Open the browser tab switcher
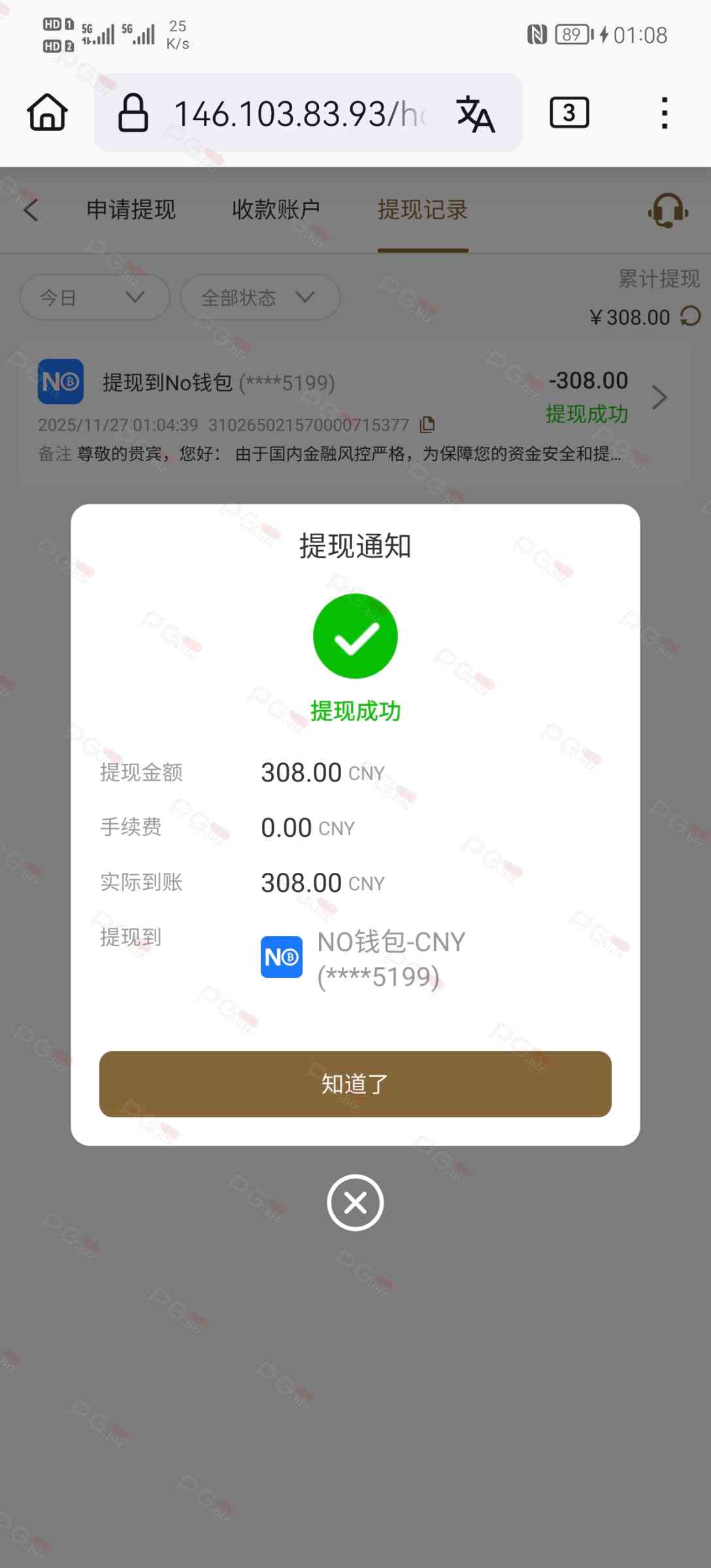The image size is (711, 1568). point(569,113)
